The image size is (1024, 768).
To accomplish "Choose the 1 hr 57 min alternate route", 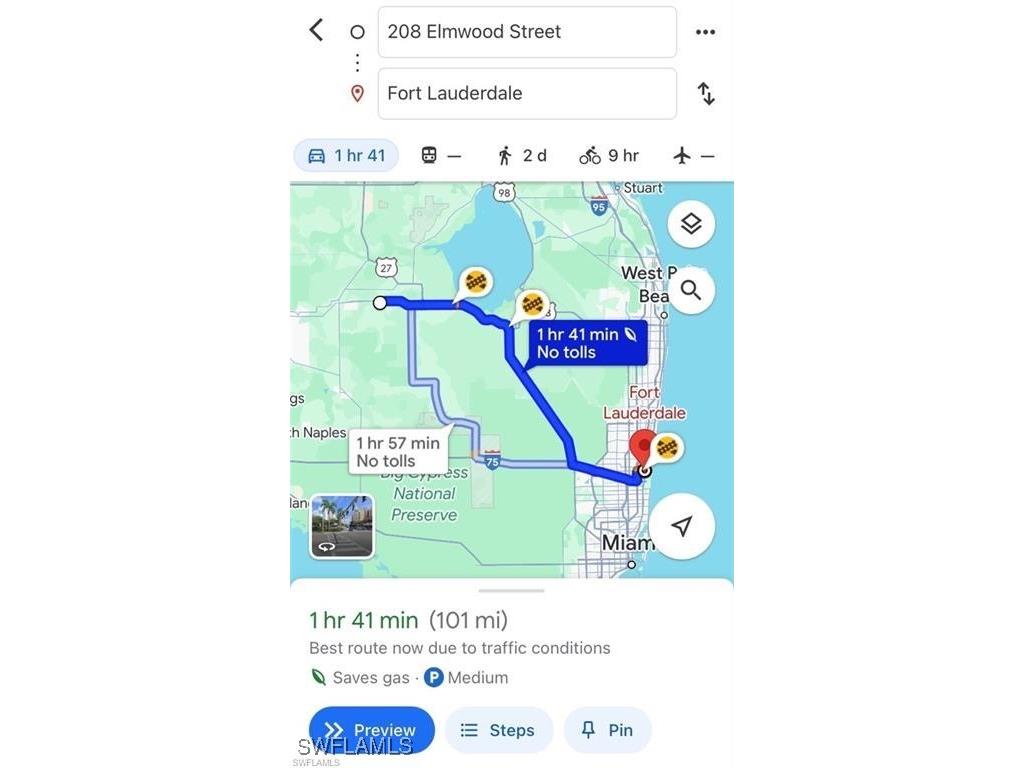I will pos(398,452).
